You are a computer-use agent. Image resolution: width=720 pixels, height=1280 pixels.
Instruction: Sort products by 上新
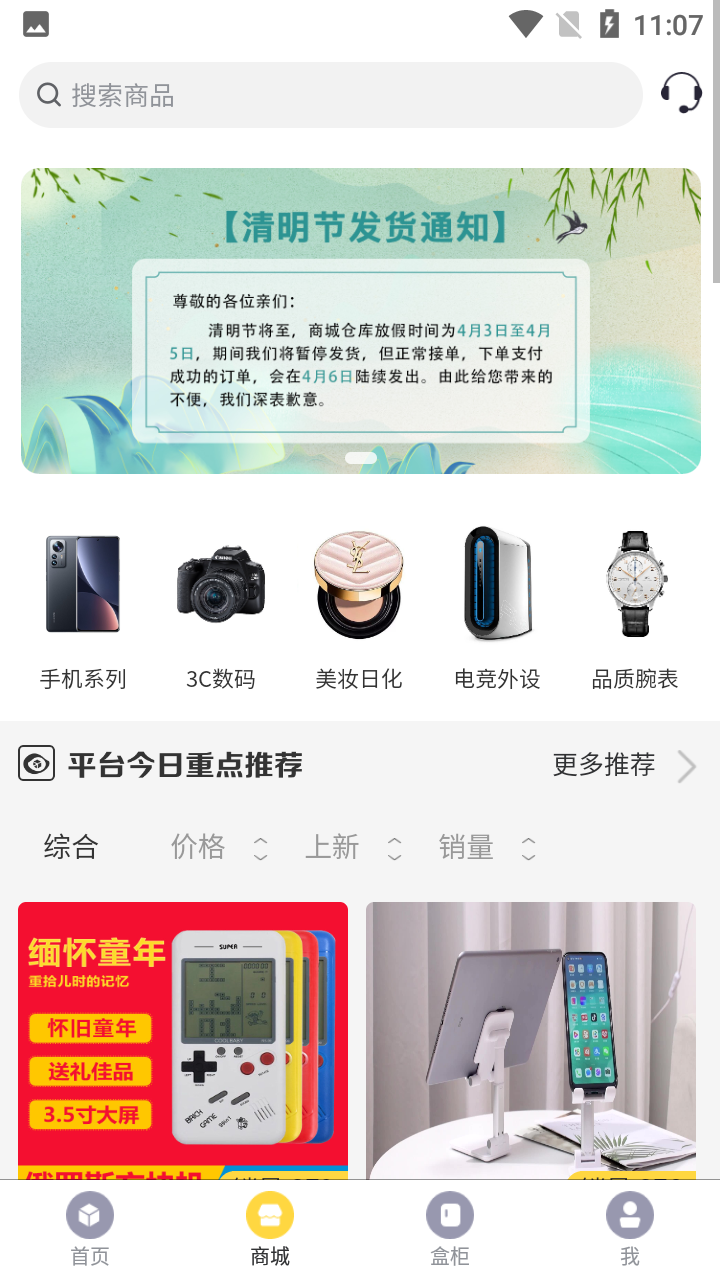tap(352, 848)
